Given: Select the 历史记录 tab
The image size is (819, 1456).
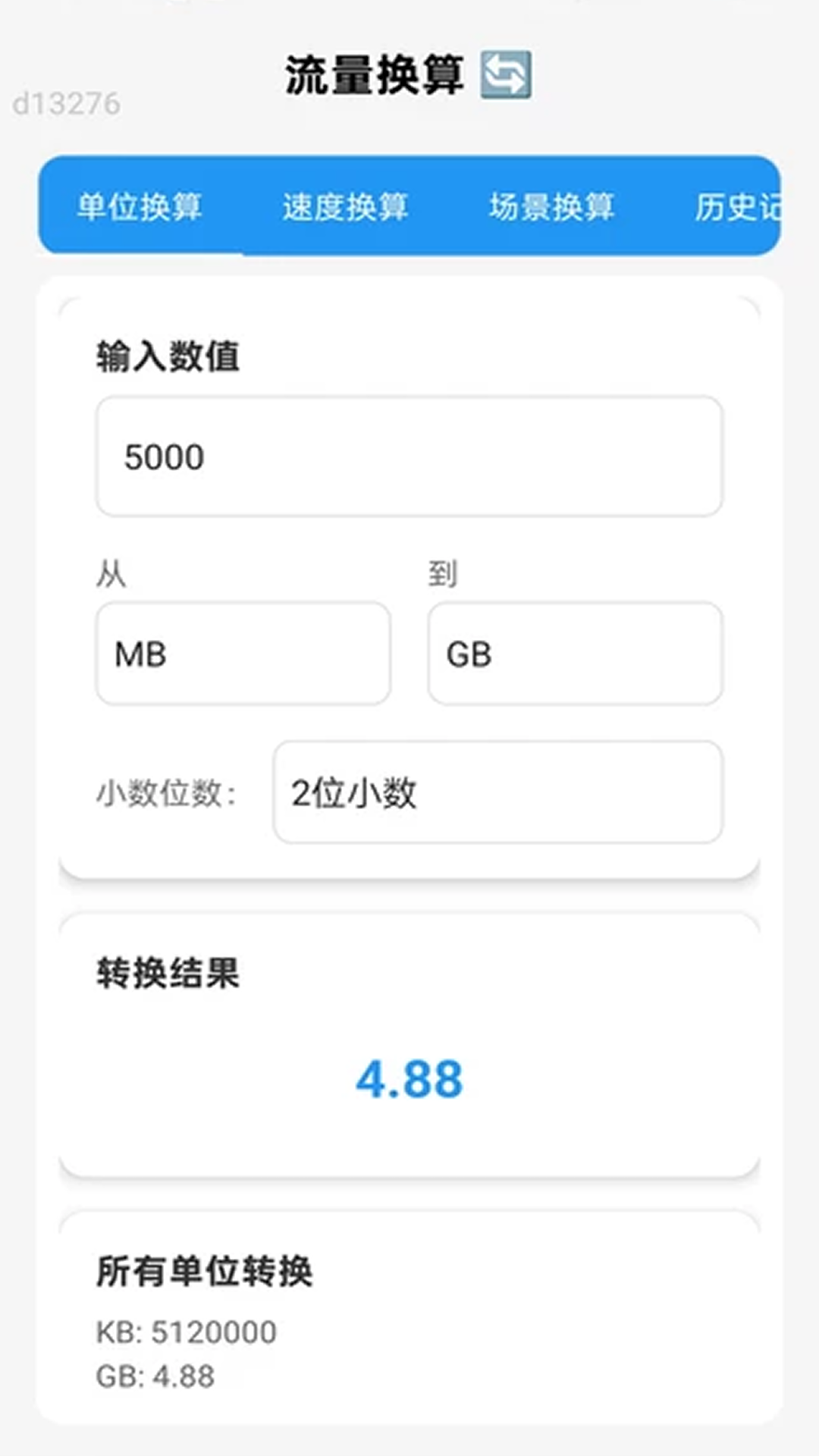Looking at the screenshot, I should (739, 205).
